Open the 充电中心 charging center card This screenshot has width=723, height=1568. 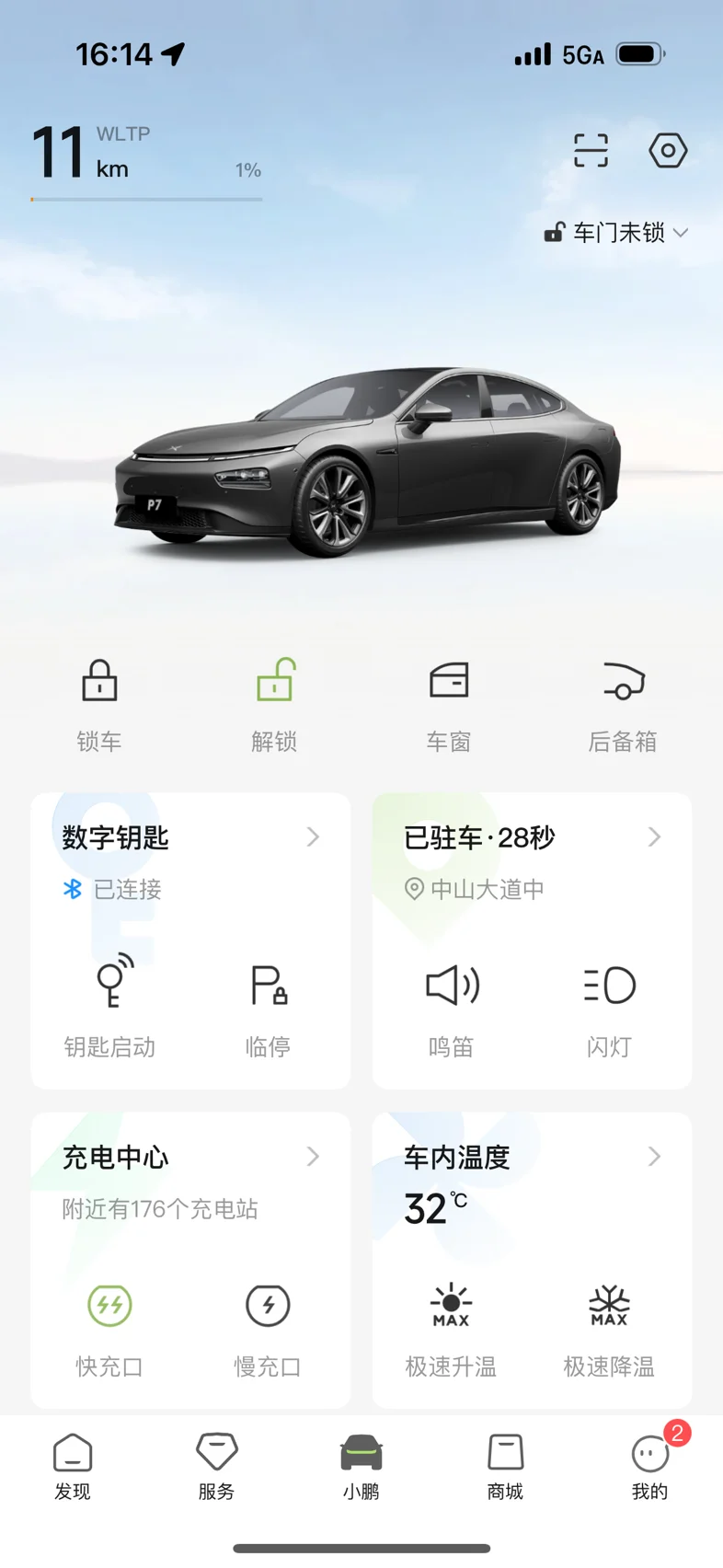tap(190, 1158)
